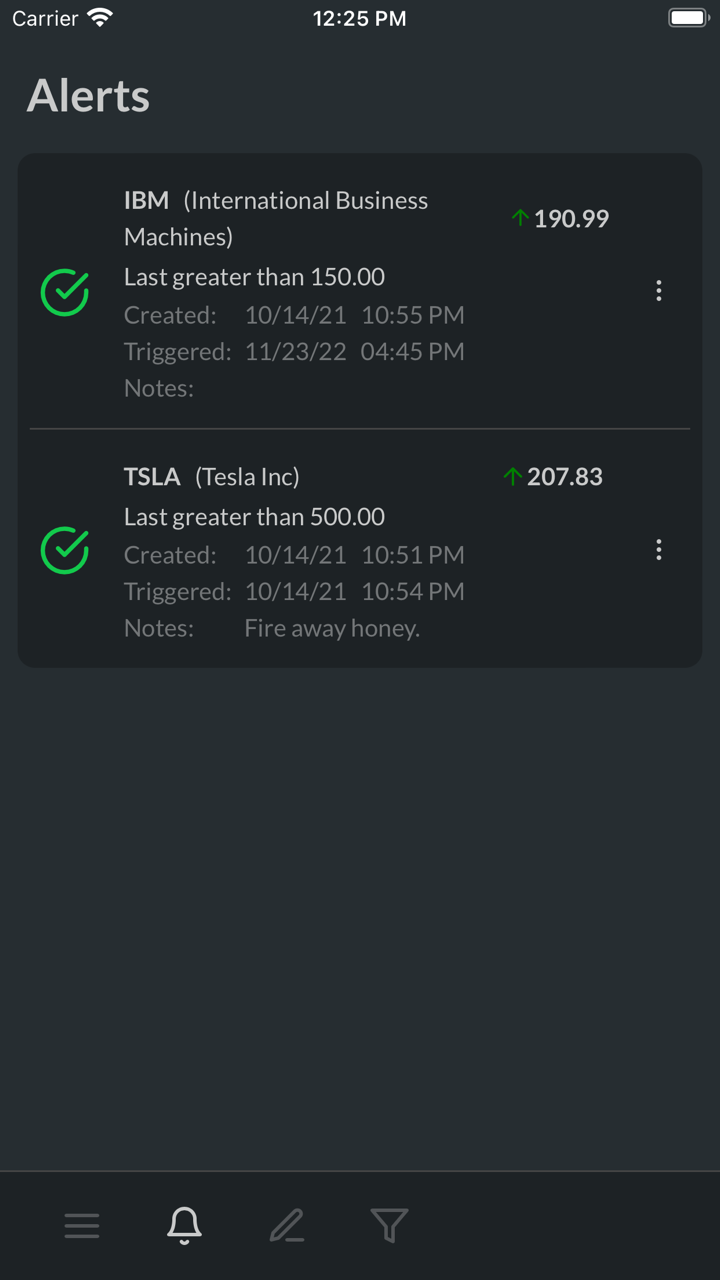Select the pencil edit icon
This screenshot has width=720, height=1280.
pos(287,1225)
